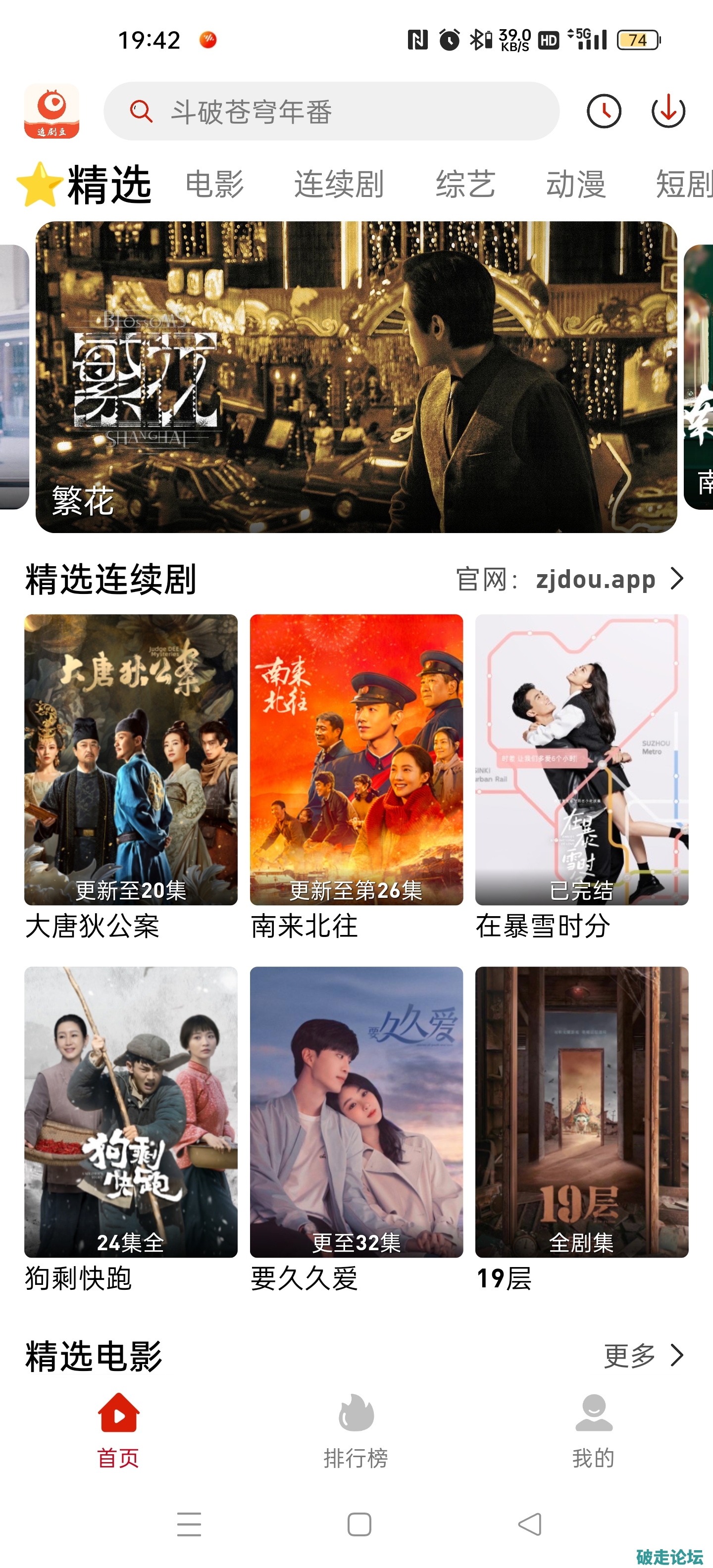Open the 我的 profile tab
This screenshot has height=1568, width=713.
(594, 1430)
